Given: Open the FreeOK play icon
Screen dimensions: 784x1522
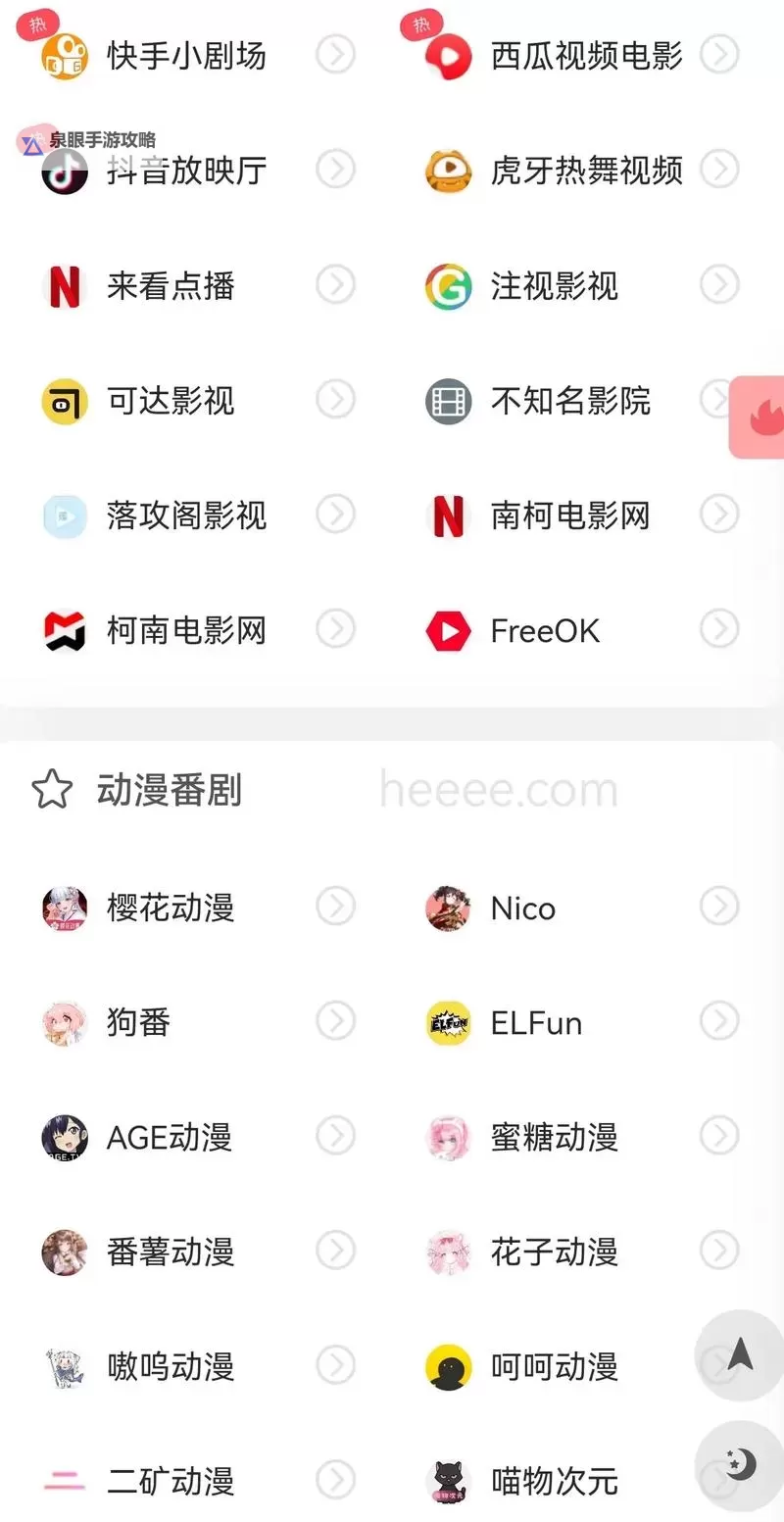Looking at the screenshot, I should pyautogui.click(x=448, y=630).
